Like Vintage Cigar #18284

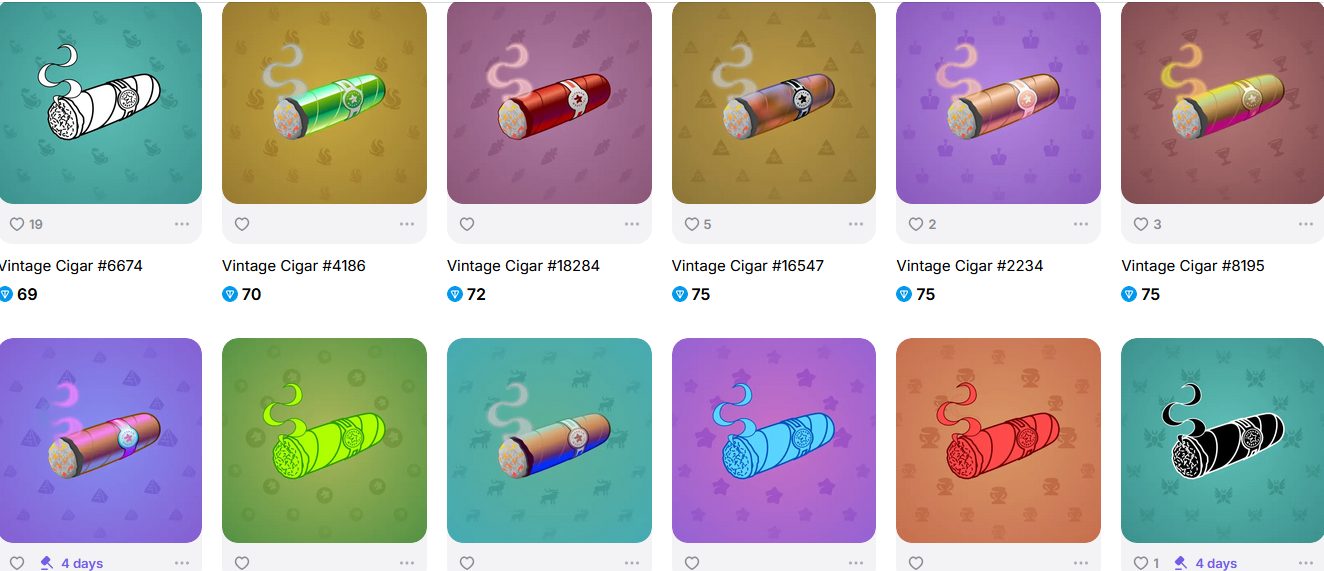(467, 224)
